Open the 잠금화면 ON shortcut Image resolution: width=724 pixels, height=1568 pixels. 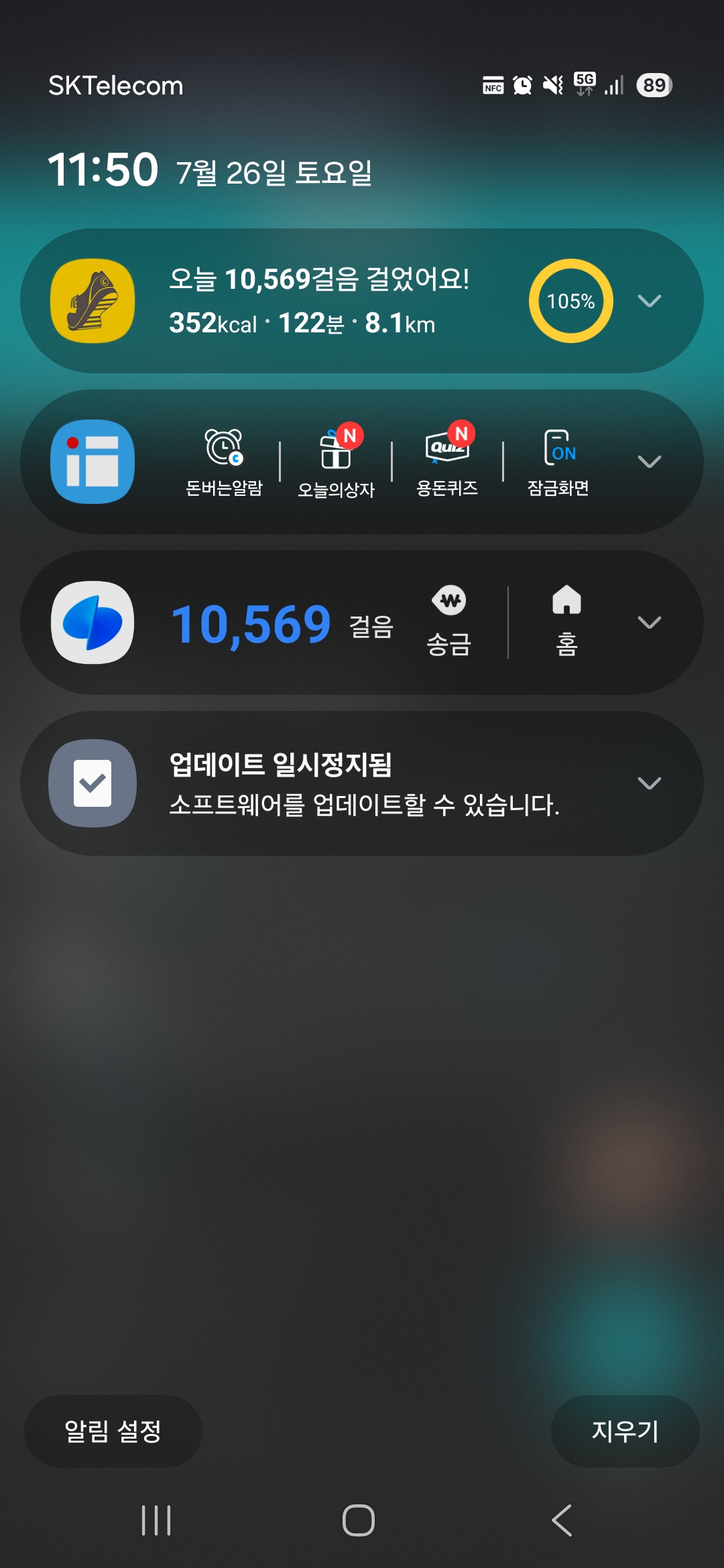pyautogui.click(x=558, y=462)
